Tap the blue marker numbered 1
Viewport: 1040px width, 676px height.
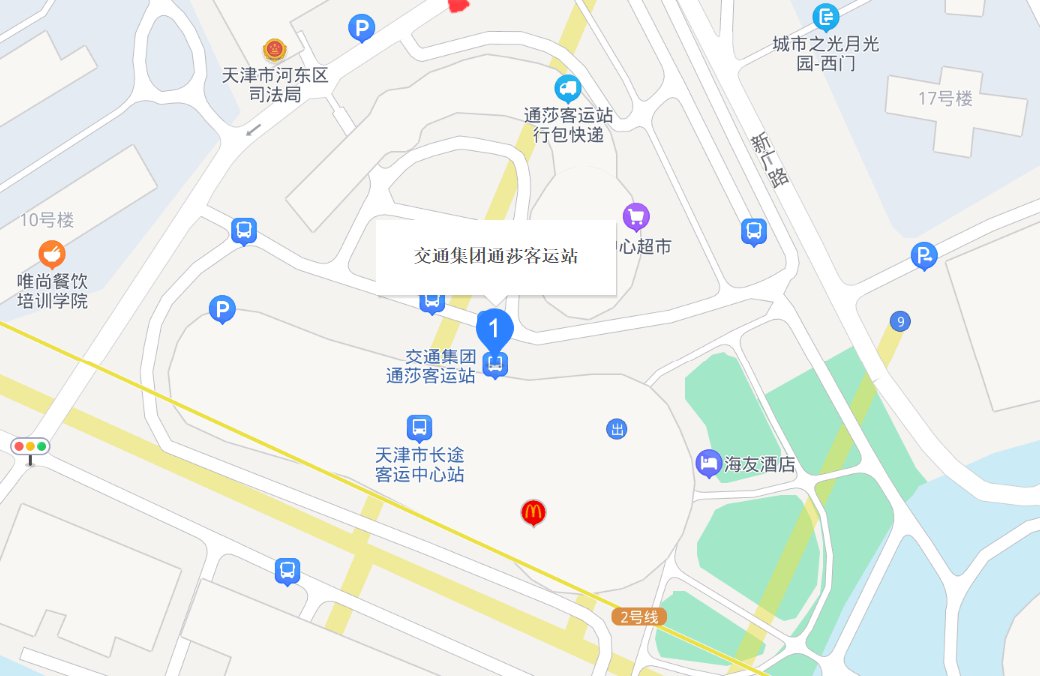coord(495,327)
